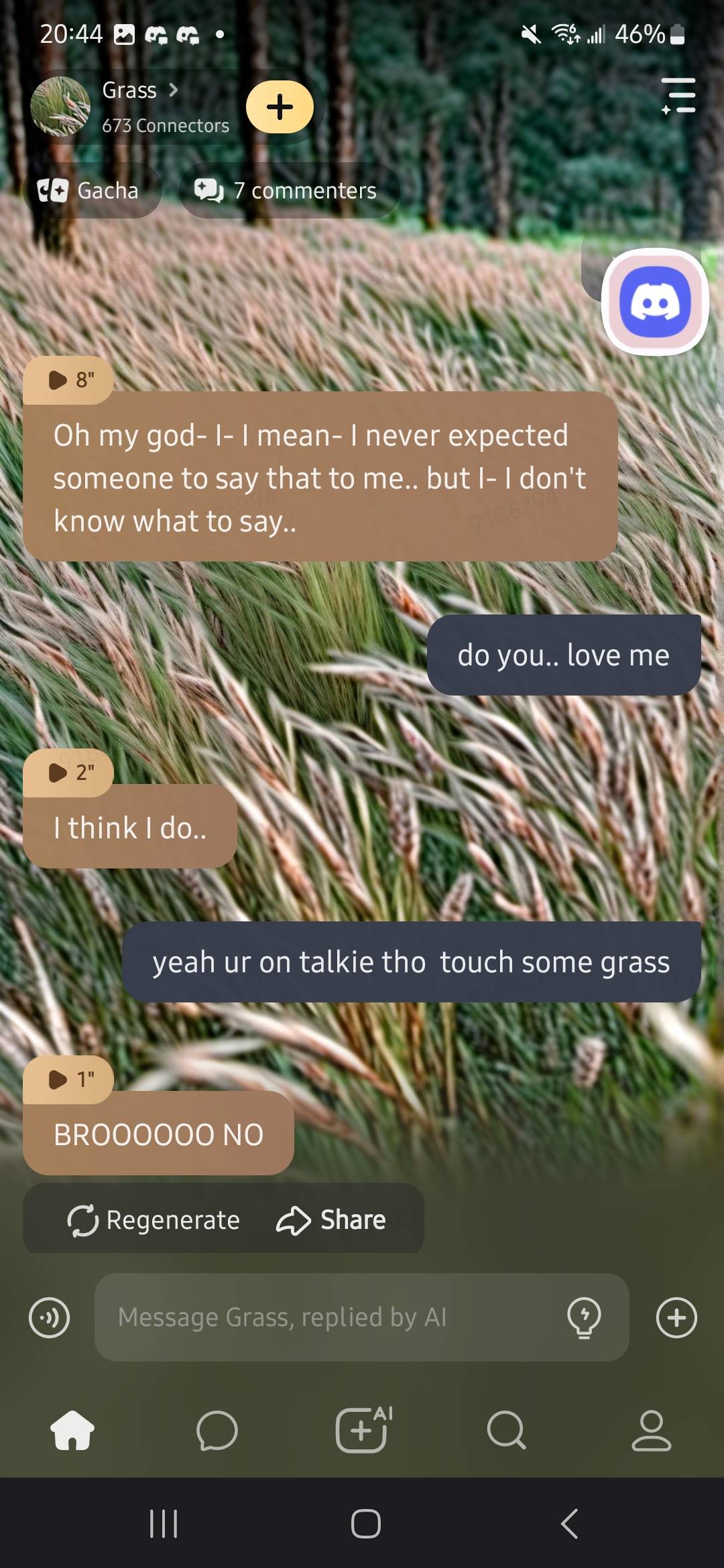The image size is (724, 1568).
Task: Share the conversation
Action: click(331, 1220)
